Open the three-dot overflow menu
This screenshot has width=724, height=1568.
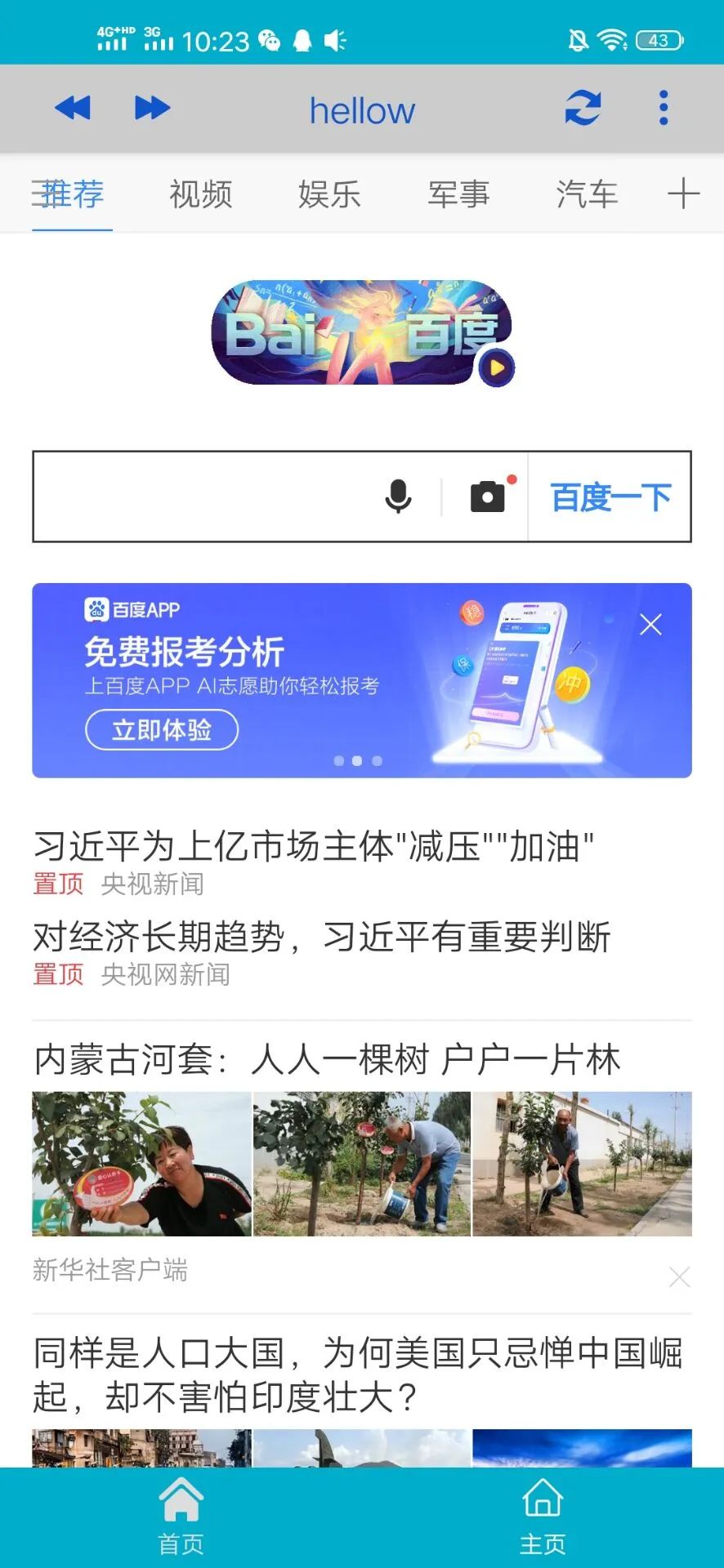coord(663,108)
